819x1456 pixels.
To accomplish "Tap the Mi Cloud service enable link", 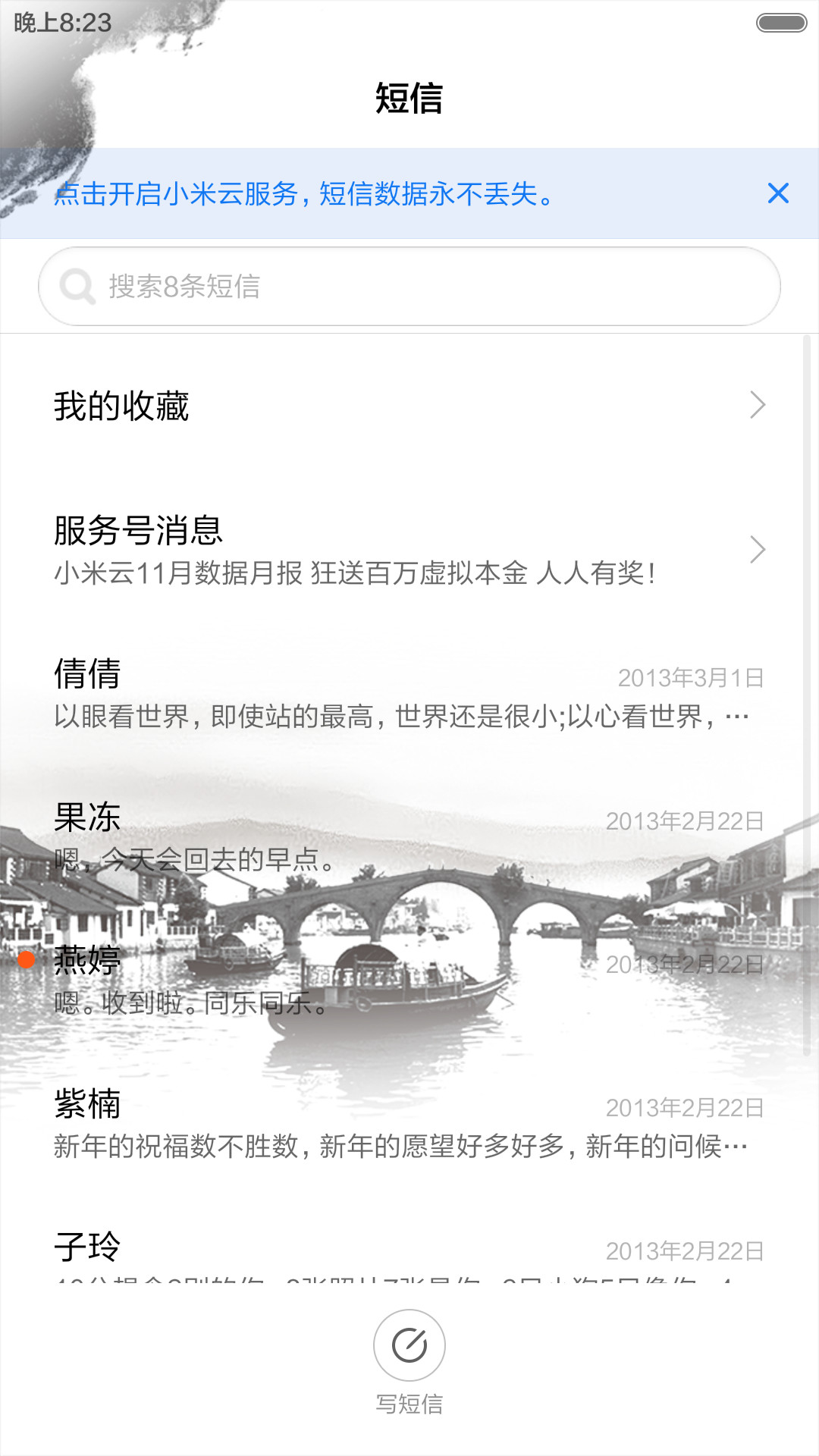I will pos(305,194).
